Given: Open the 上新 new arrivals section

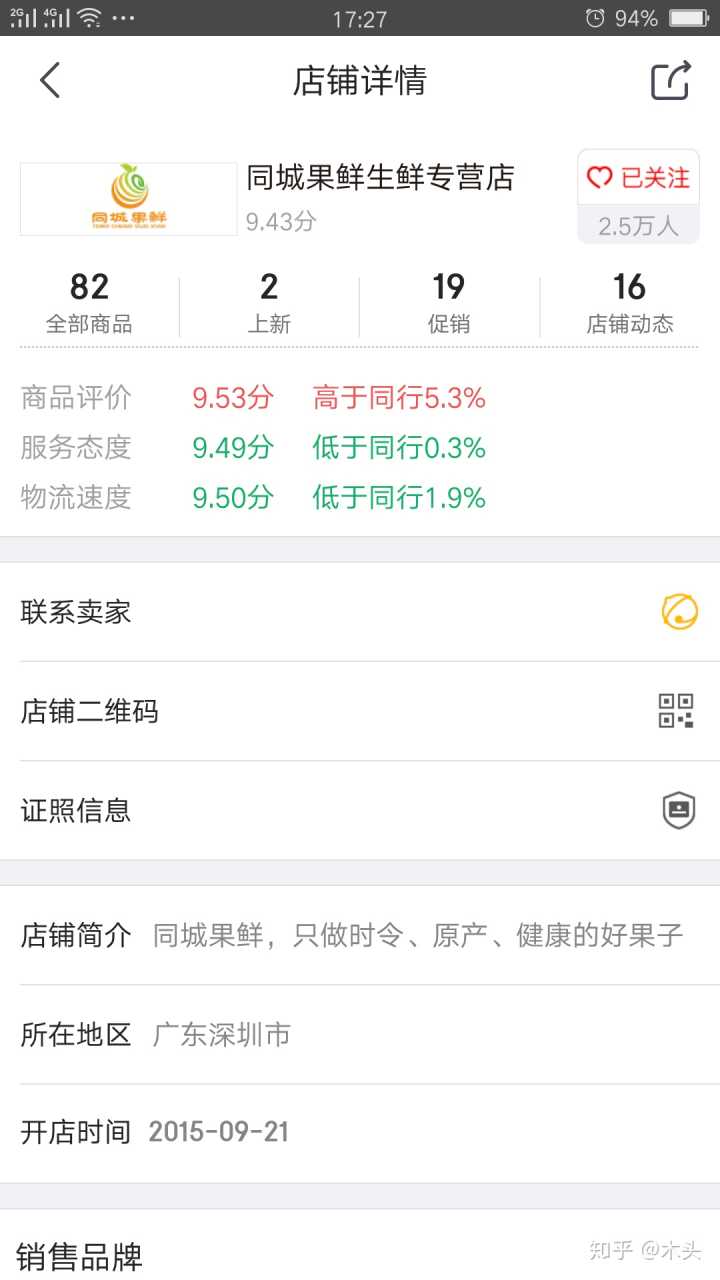Looking at the screenshot, I should [x=269, y=303].
